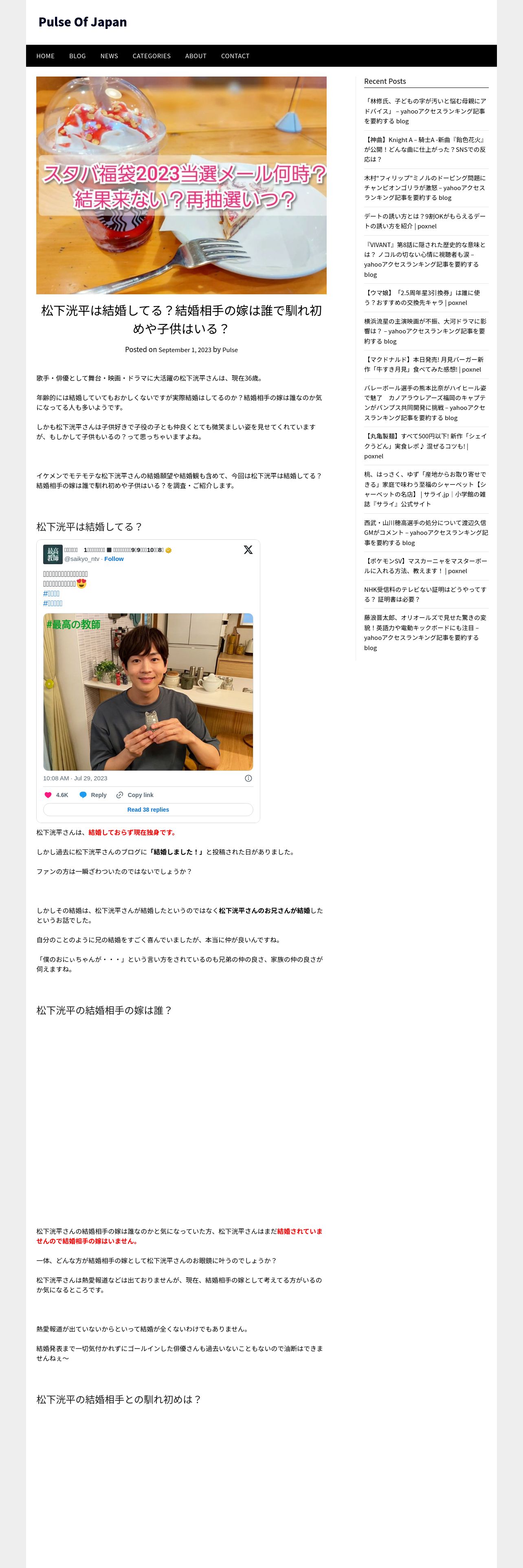
Task: Tap the author link Pulse
Action: (230, 350)
